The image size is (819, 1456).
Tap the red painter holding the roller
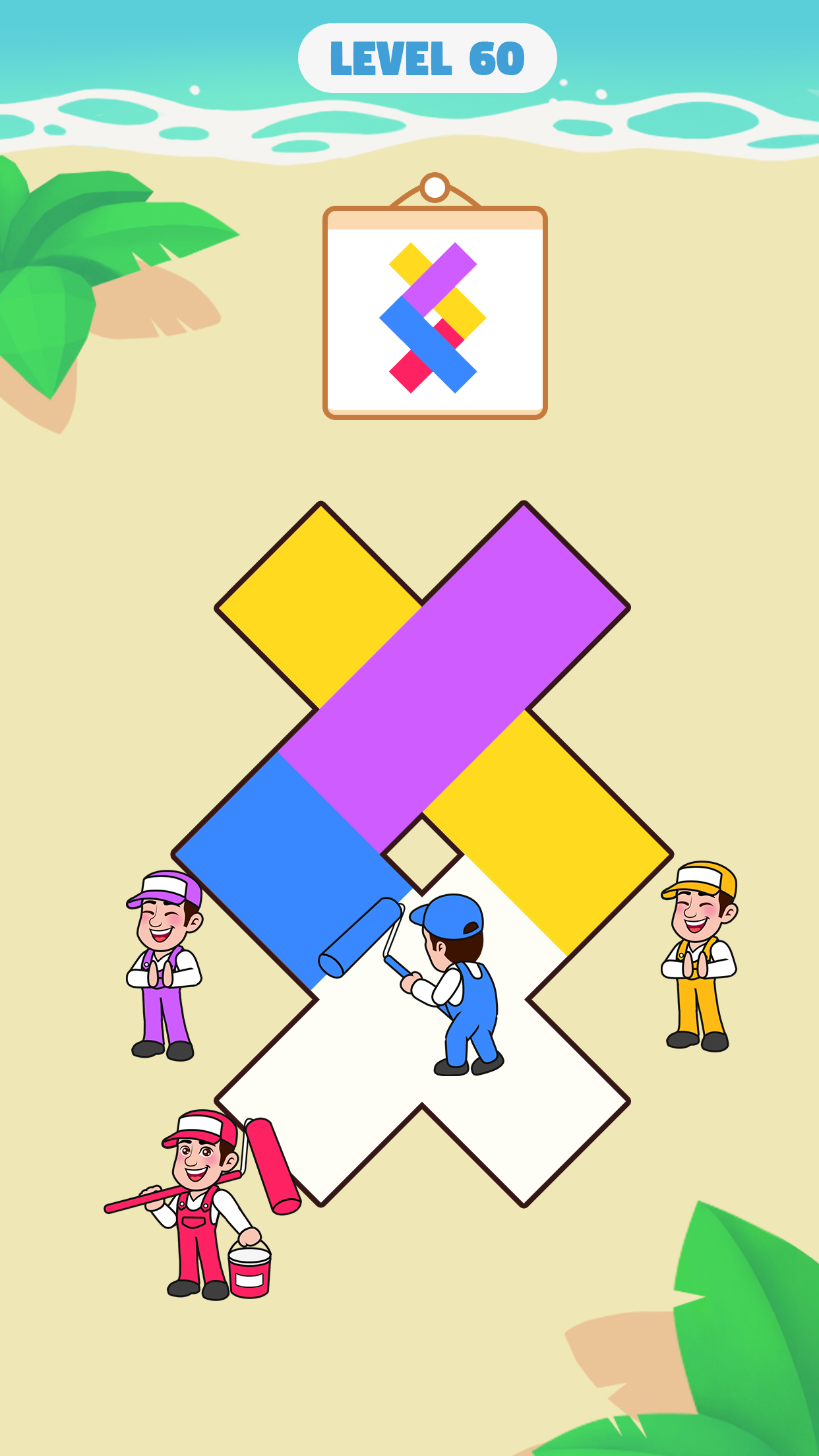click(x=201, y=1205)
